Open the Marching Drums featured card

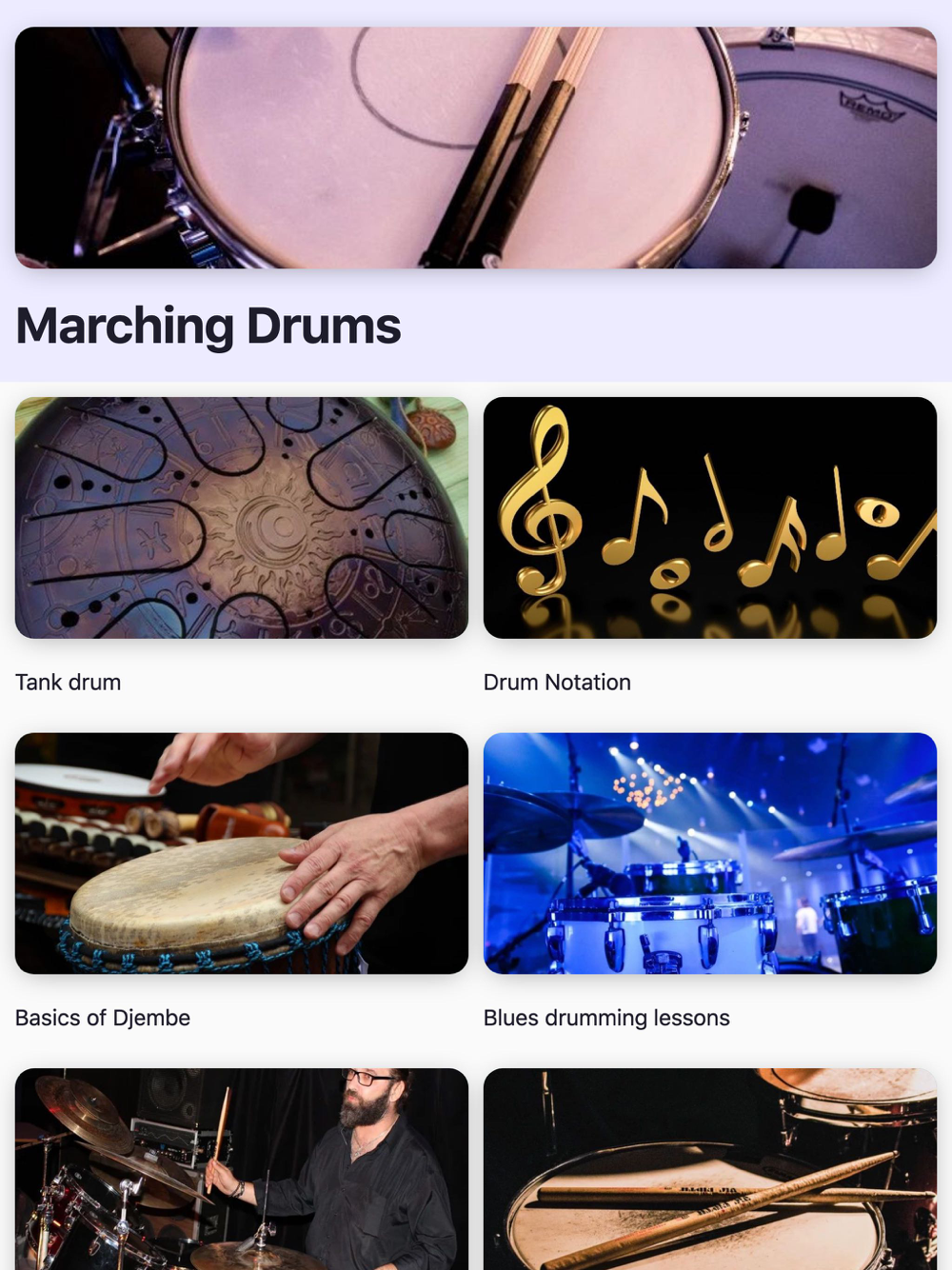click(x=475, y=149)
